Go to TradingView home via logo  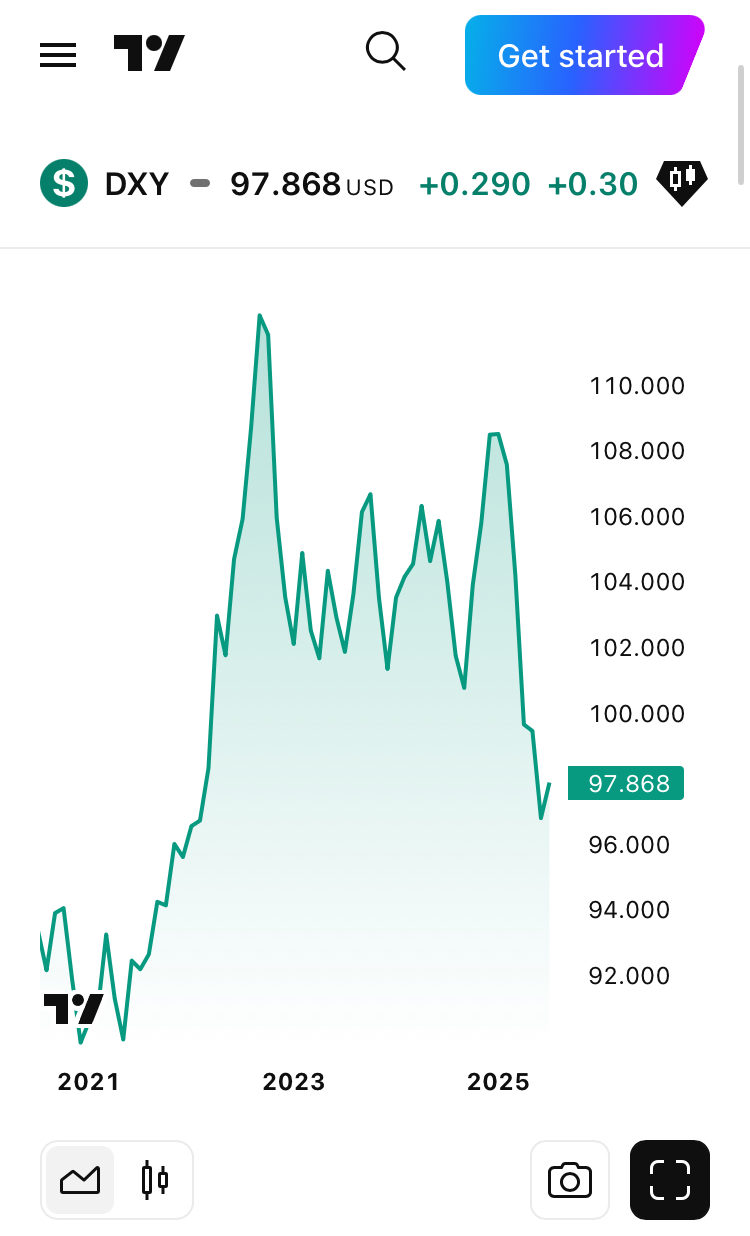149,53
